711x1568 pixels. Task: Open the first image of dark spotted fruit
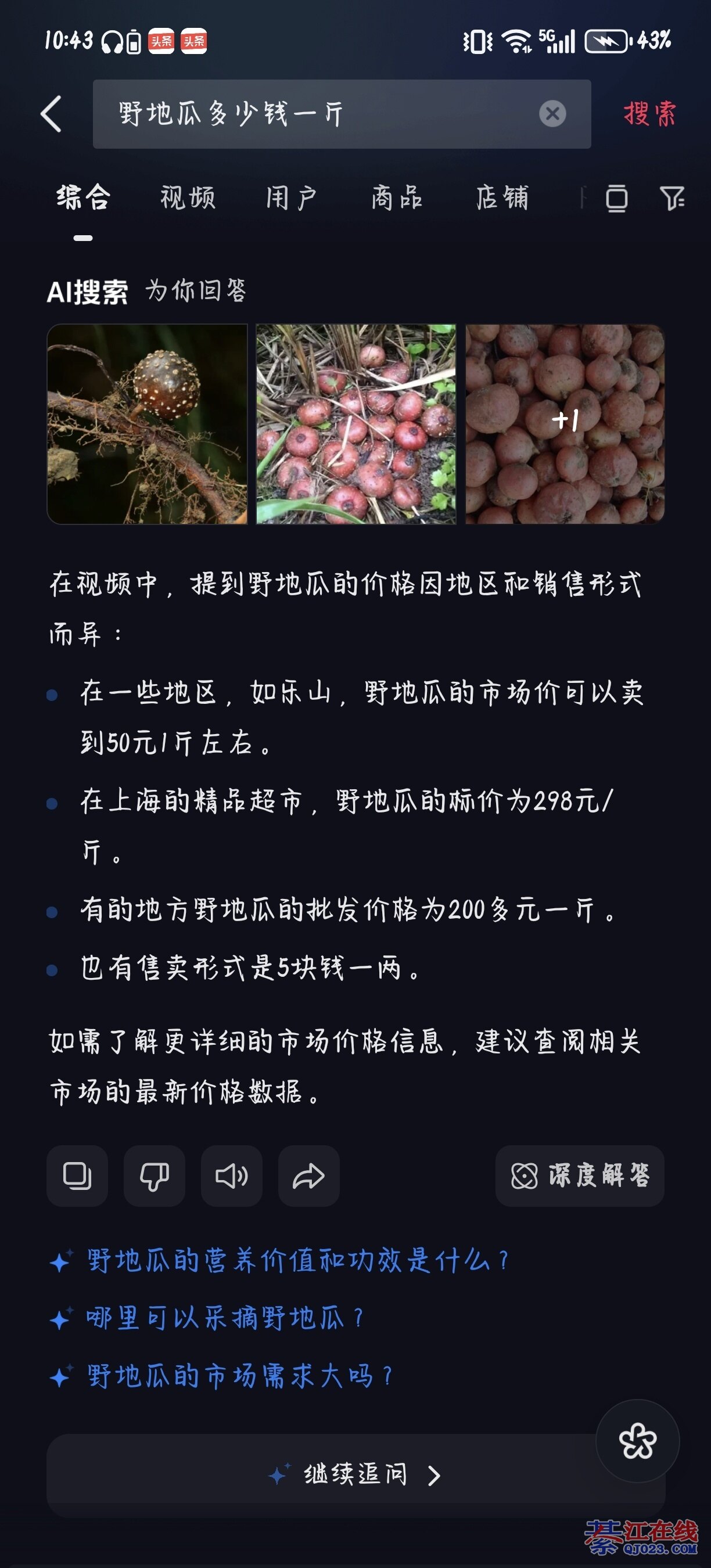148,424
